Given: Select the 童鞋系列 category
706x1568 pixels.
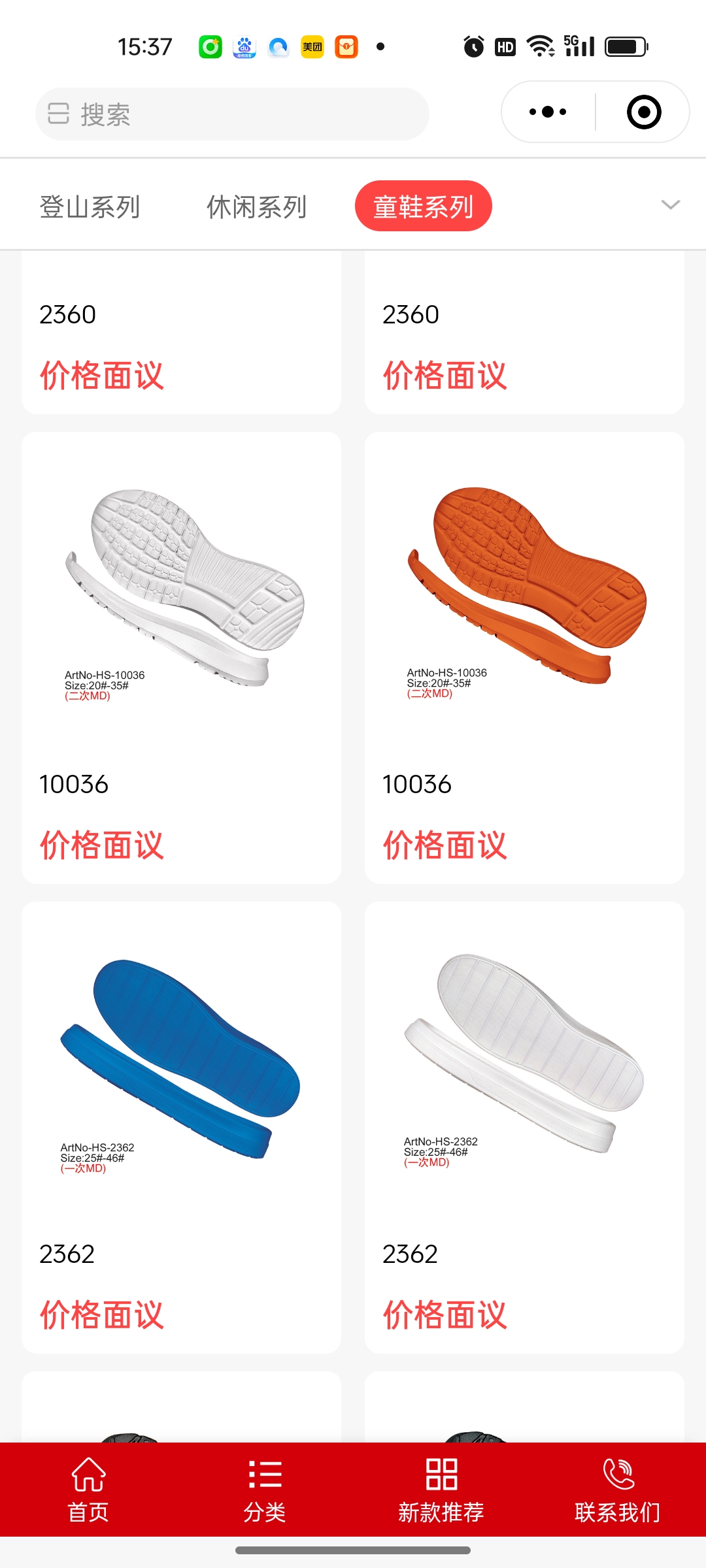Looking at the screenshot, I should click(423, 206).
